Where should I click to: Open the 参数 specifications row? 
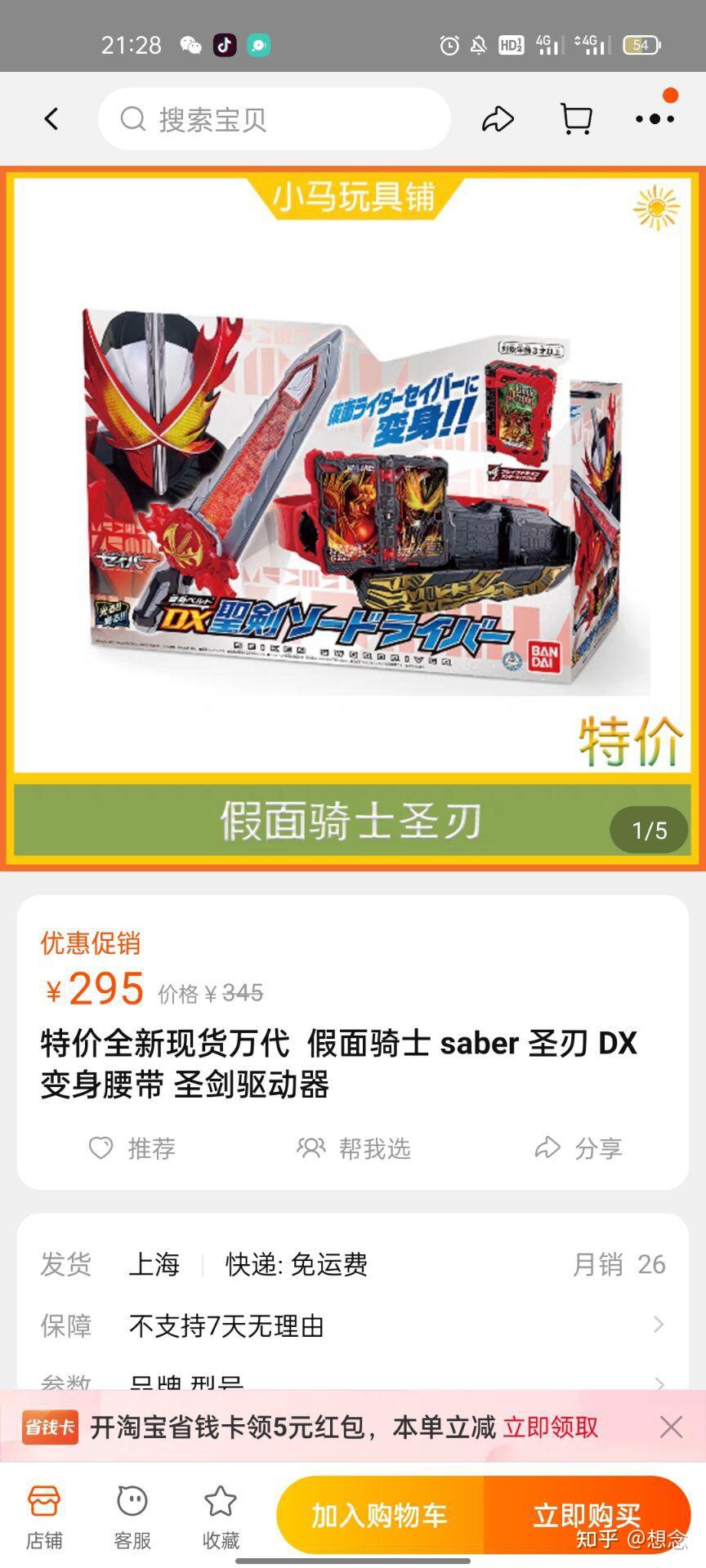click(353, 1382)
